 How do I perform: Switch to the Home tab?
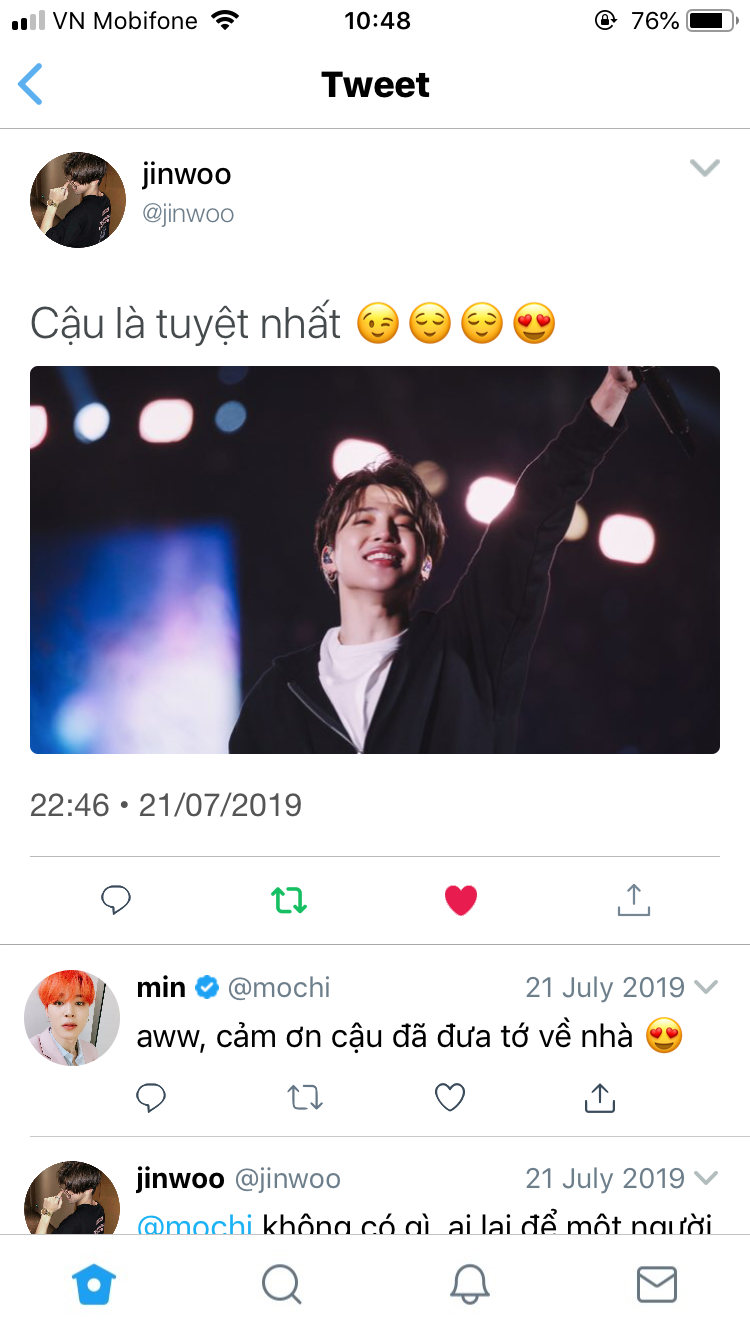pyautogui.click(x=94, y=1284)
